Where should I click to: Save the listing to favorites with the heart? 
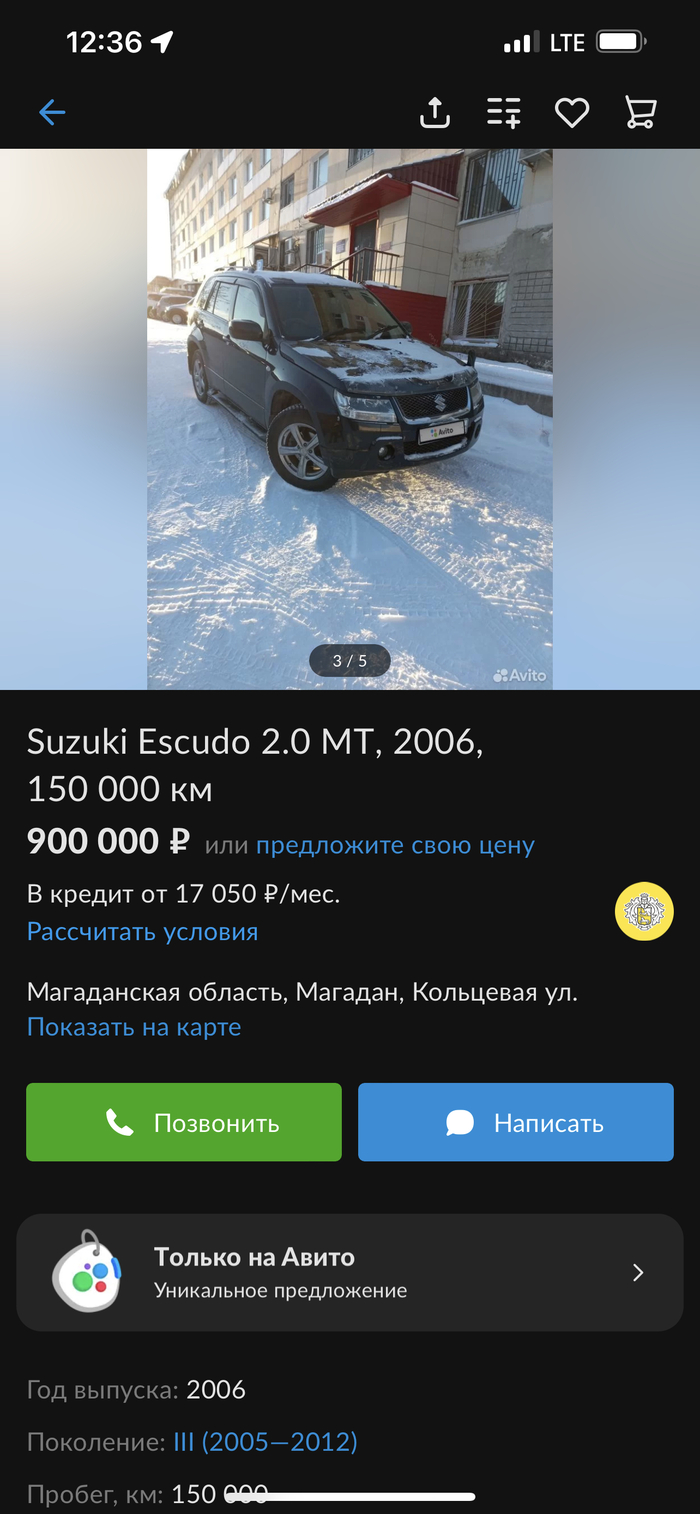click(572, 112)
